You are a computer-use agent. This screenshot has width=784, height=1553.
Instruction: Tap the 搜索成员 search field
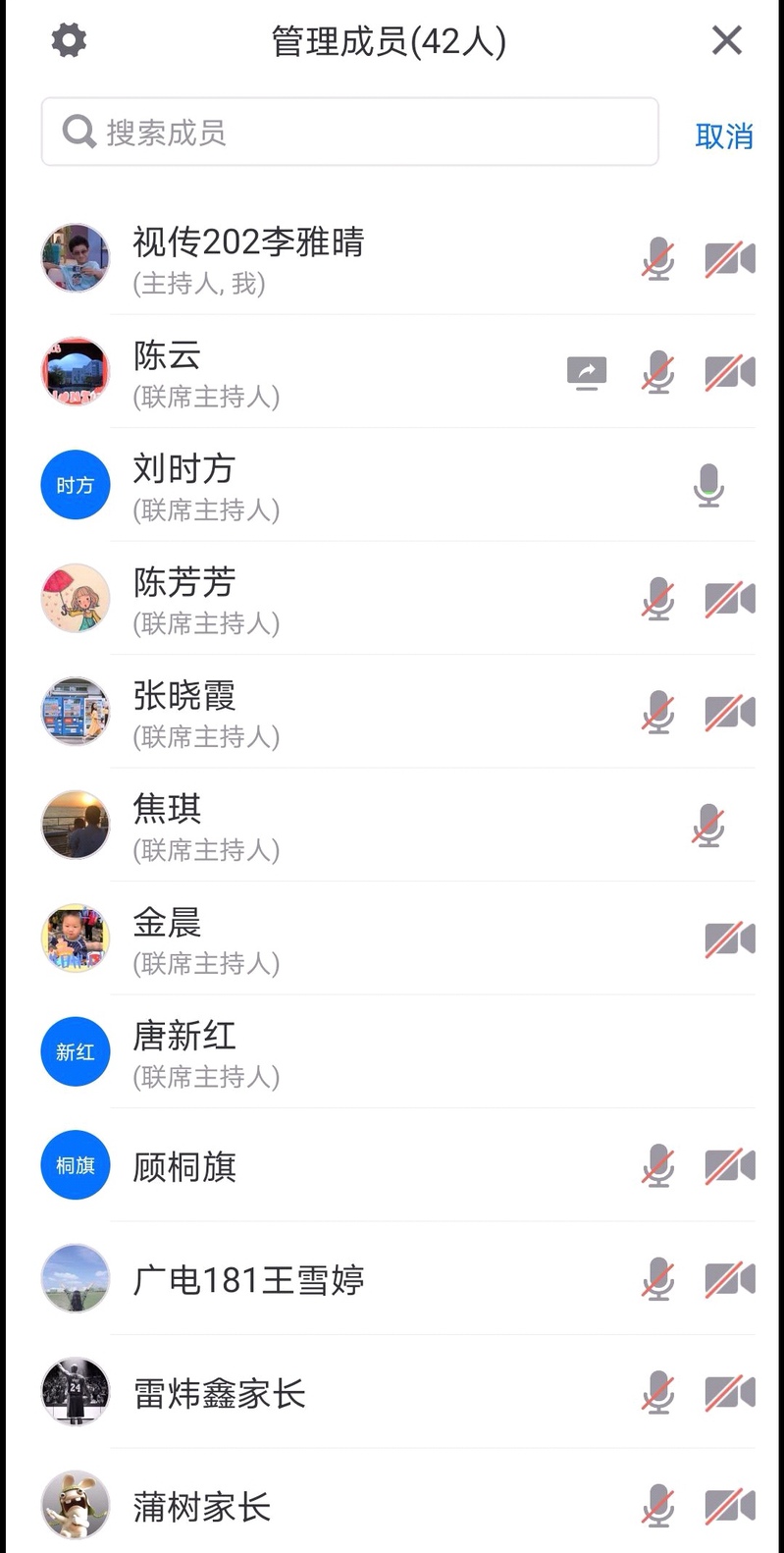(349, 132)
